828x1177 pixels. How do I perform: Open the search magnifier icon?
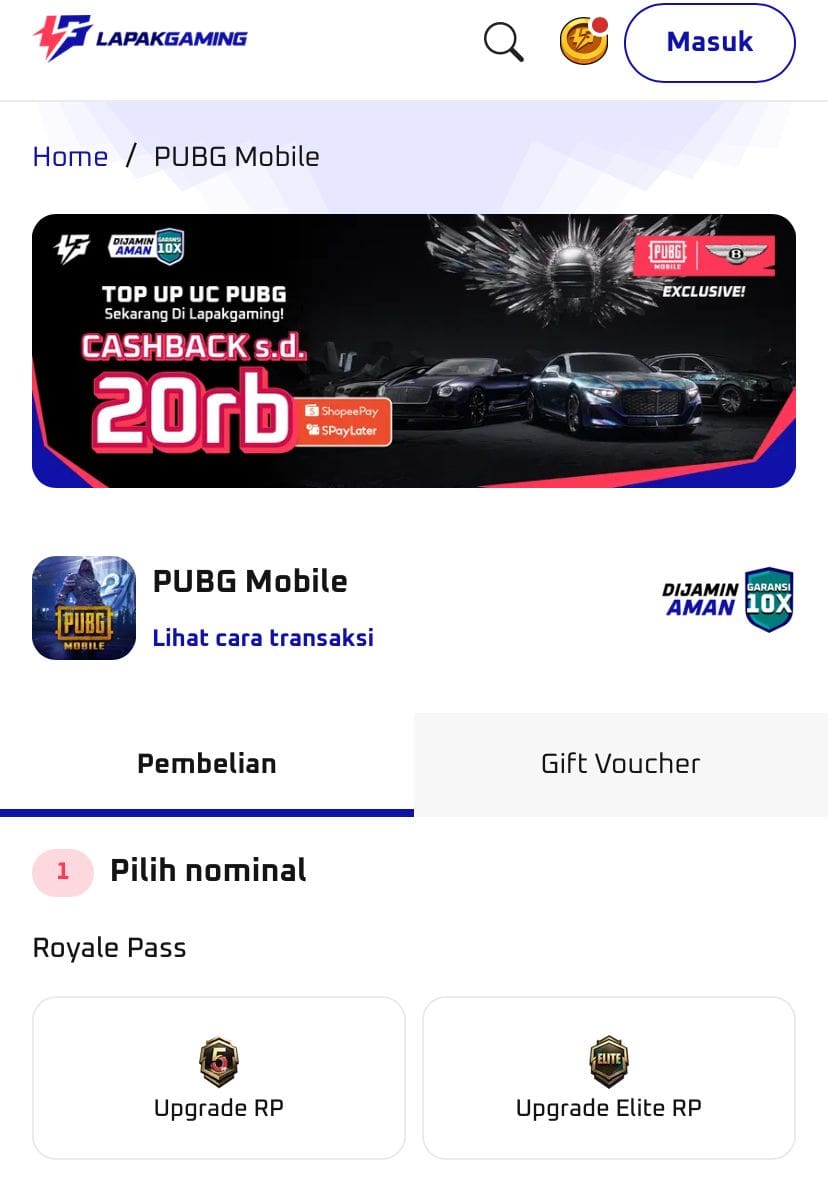tap(503, 42)
